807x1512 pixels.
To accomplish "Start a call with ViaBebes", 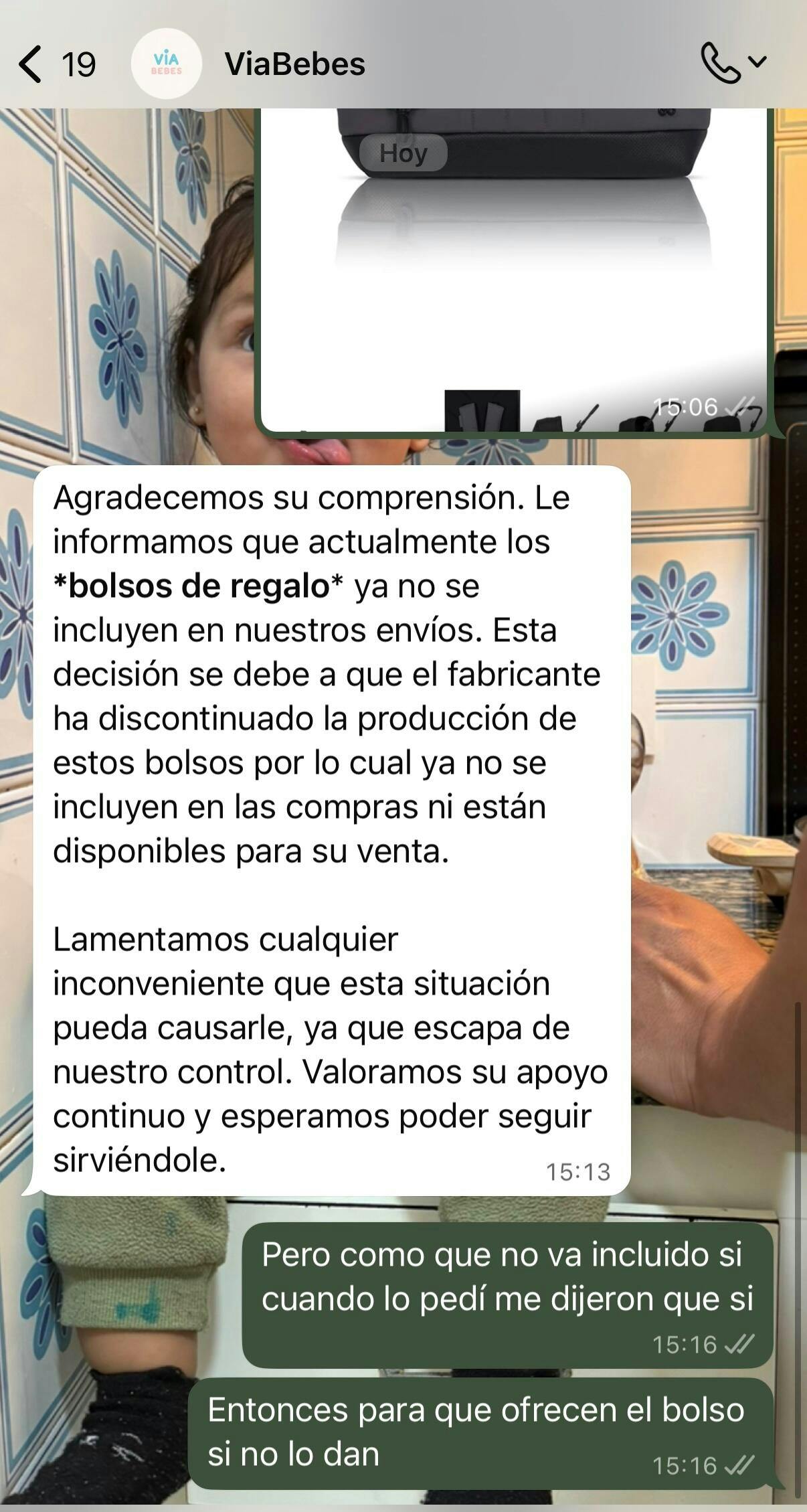I will [721, 63].
